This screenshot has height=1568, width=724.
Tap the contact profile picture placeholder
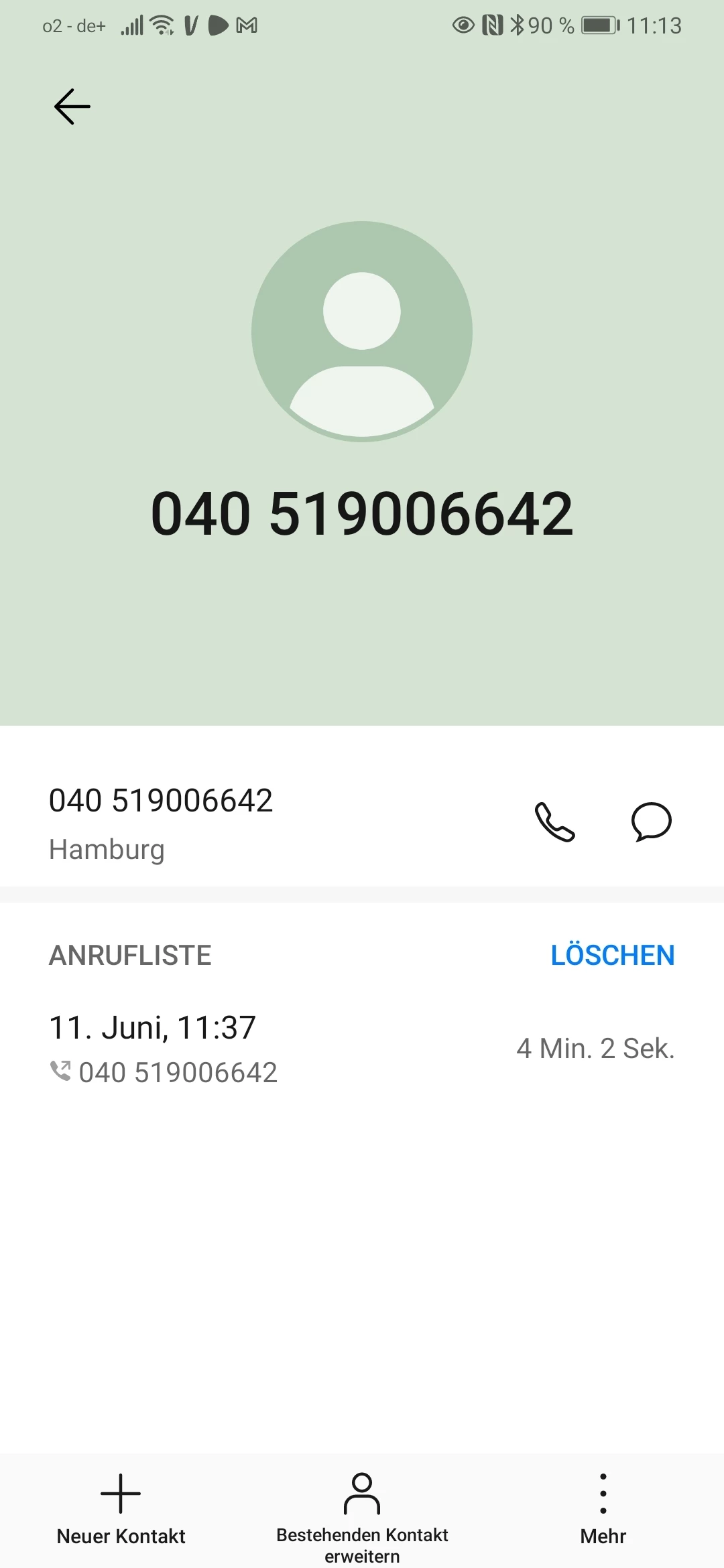click(362, 332)
